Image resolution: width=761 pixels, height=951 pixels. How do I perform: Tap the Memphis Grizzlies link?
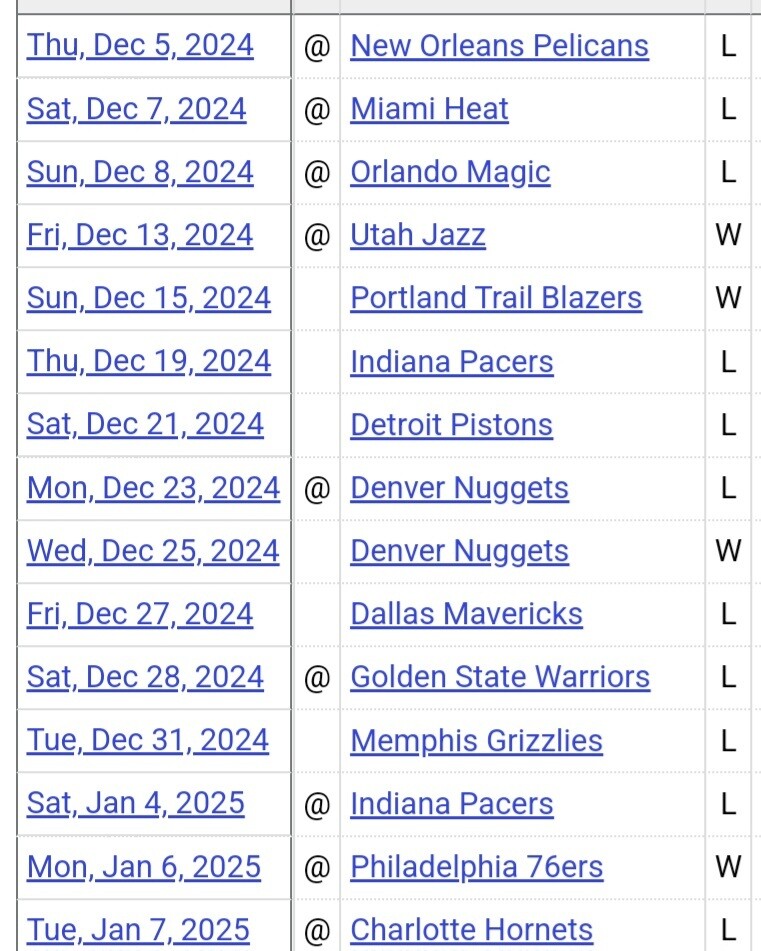477,741
